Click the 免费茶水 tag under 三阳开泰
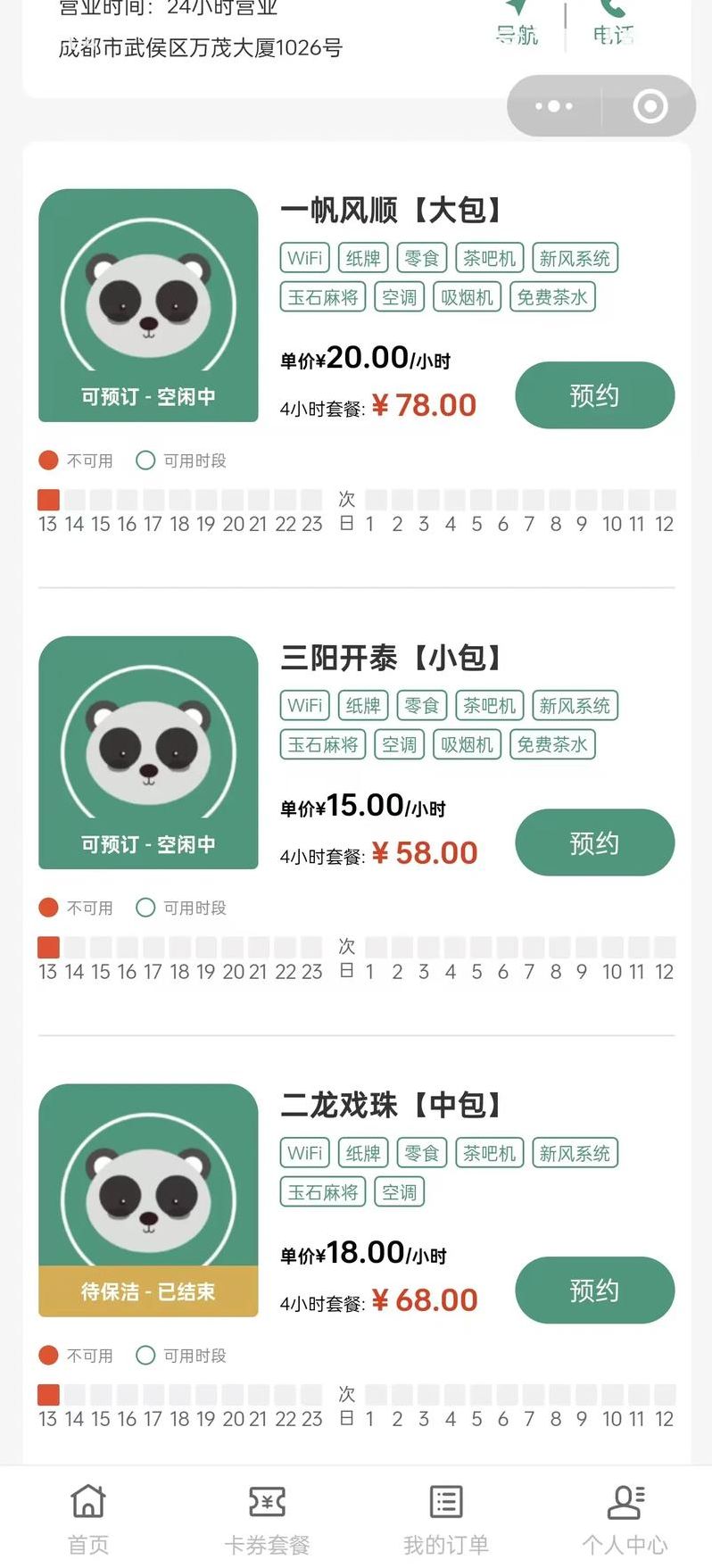The image size is (712, 1568). (x=552, y=744)
